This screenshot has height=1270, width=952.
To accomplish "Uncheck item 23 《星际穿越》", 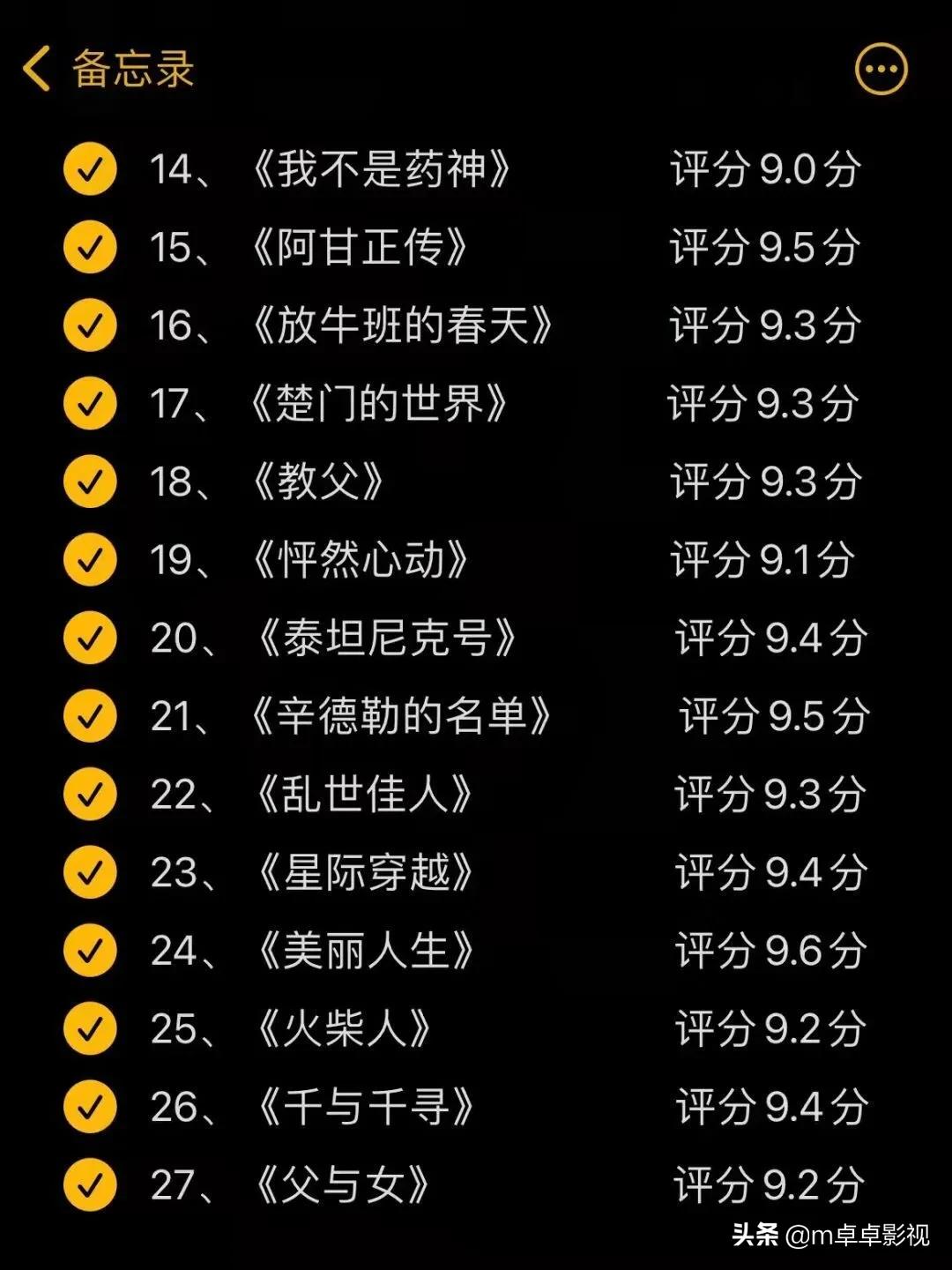I will (x=90, y=871).
